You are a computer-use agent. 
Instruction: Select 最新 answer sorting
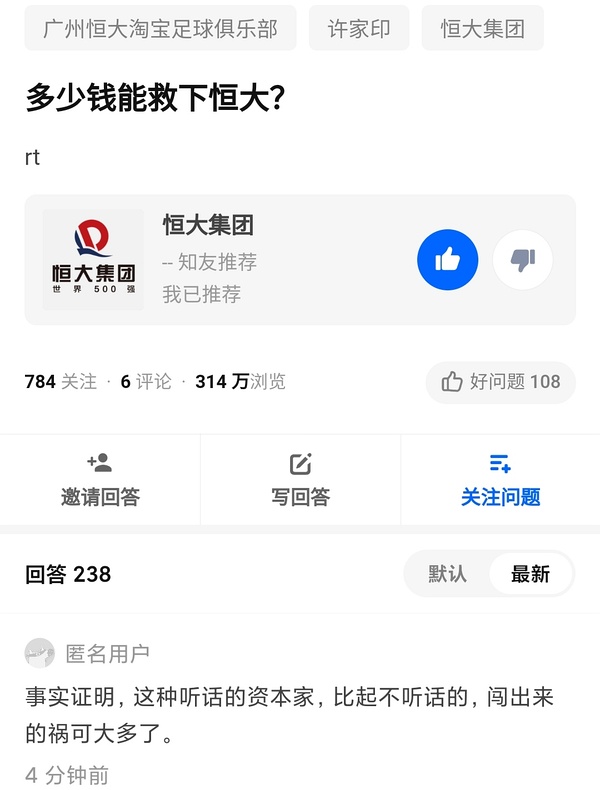point(530,574)
